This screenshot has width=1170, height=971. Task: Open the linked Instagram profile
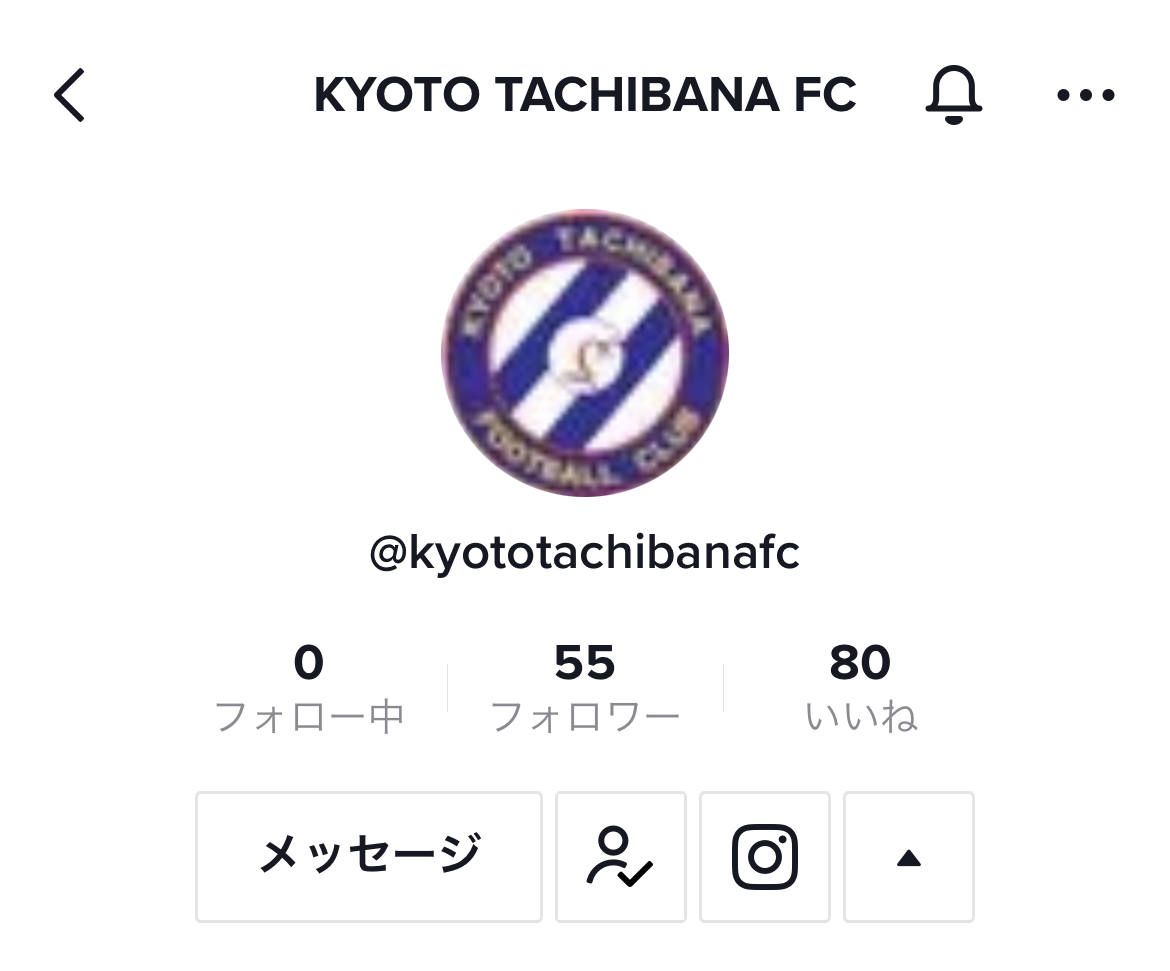pos(764,856)
